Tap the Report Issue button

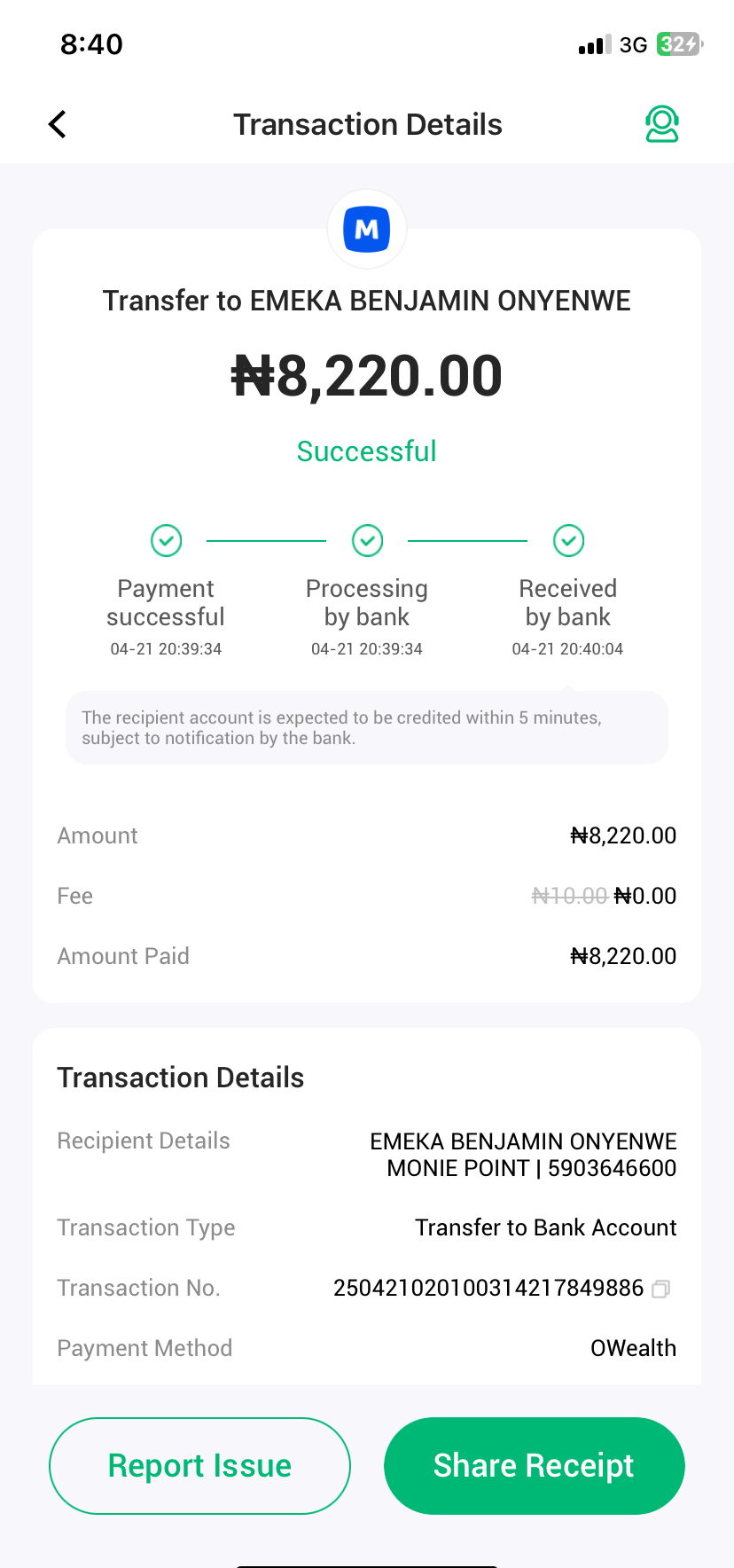coord(199,1465)
